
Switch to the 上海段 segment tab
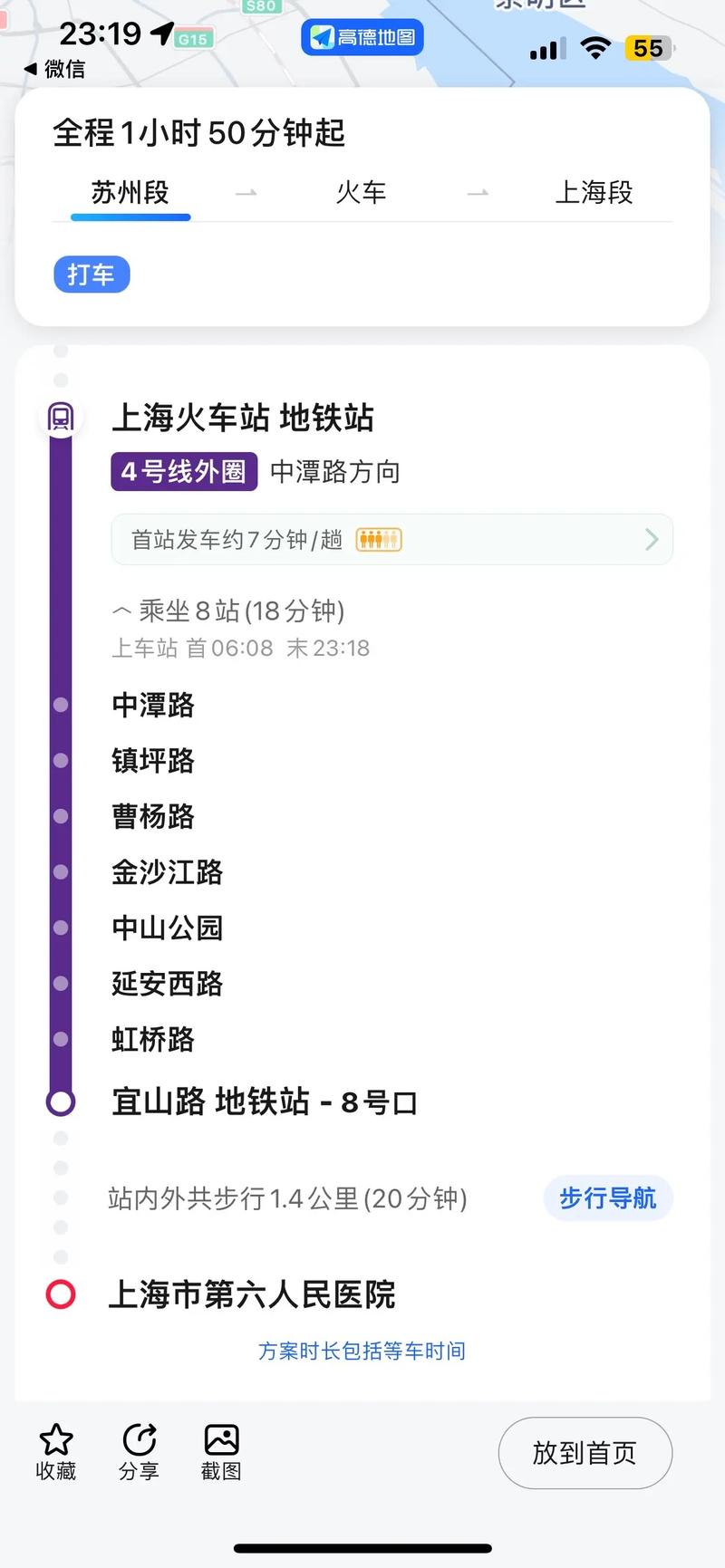[x=594, y=192]
